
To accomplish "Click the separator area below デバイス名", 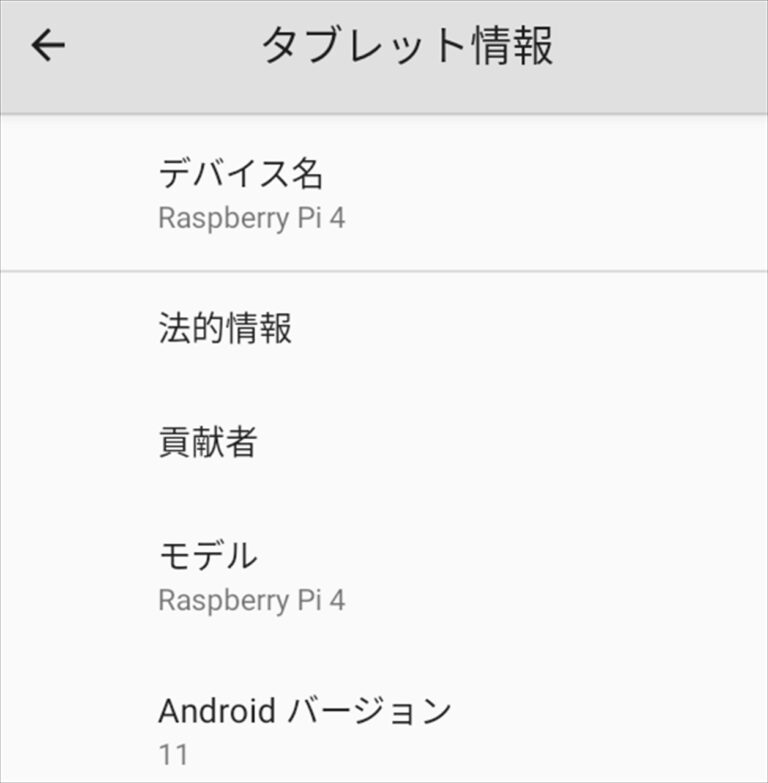I will point(384,266).
